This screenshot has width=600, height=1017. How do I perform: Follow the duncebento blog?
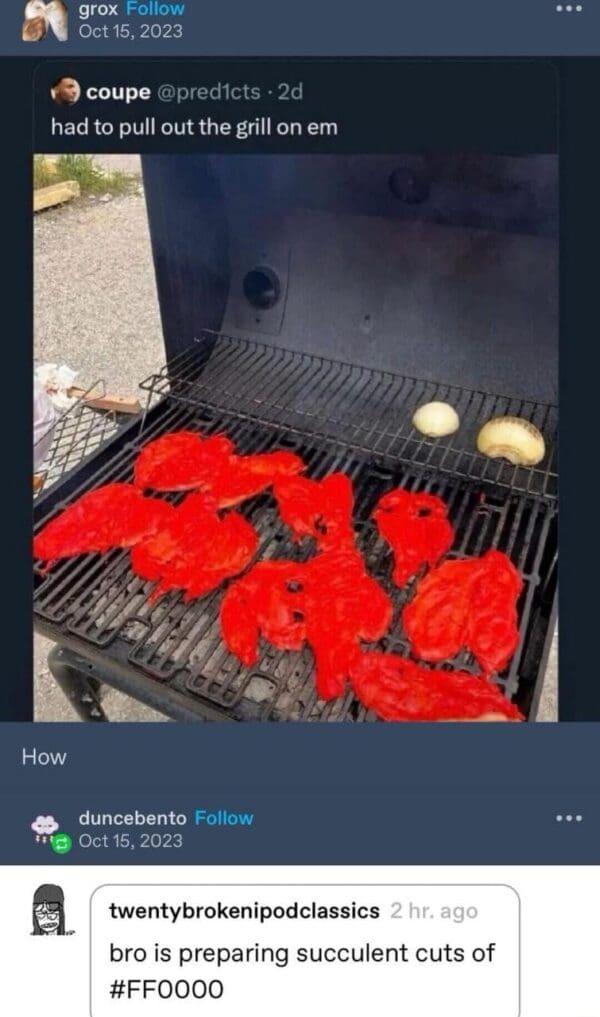224,818
